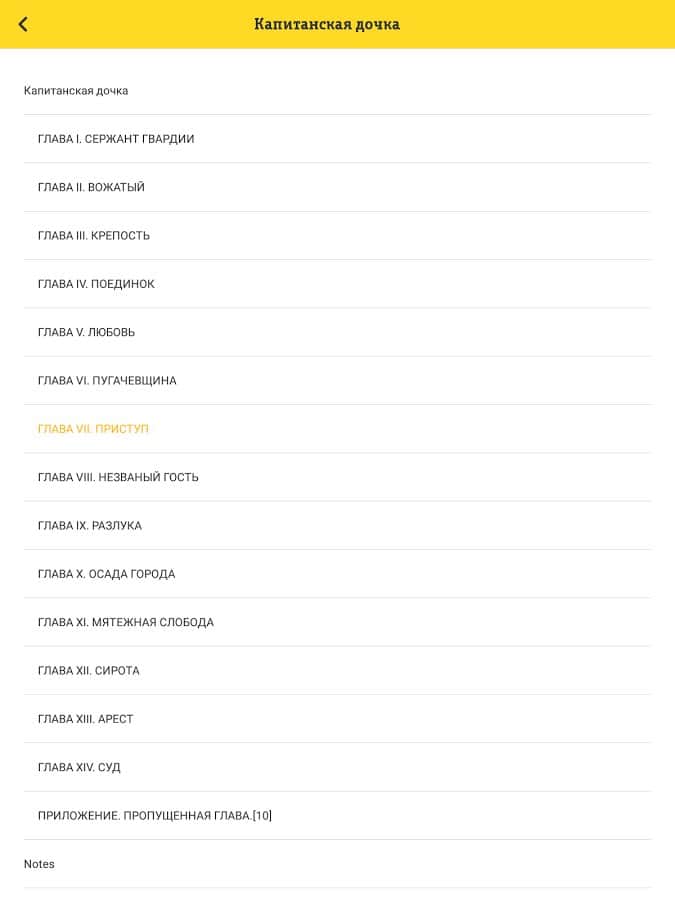The width and height of the screenshot is (675, 900).
Task: Select ГЛАВА XII. СИРОТА
Action: pos(89,671)
